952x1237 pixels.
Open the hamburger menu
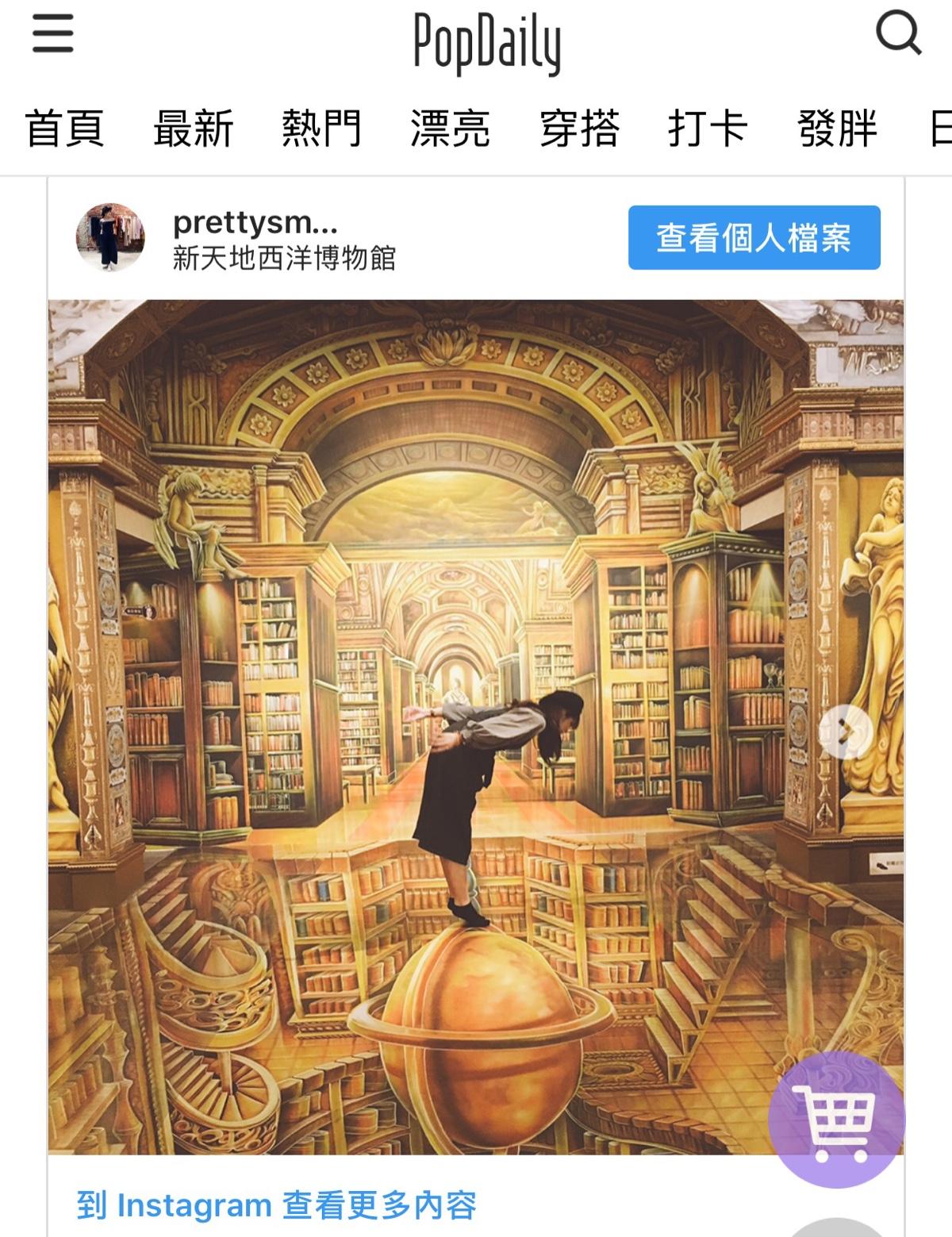[x=53, y=34]
